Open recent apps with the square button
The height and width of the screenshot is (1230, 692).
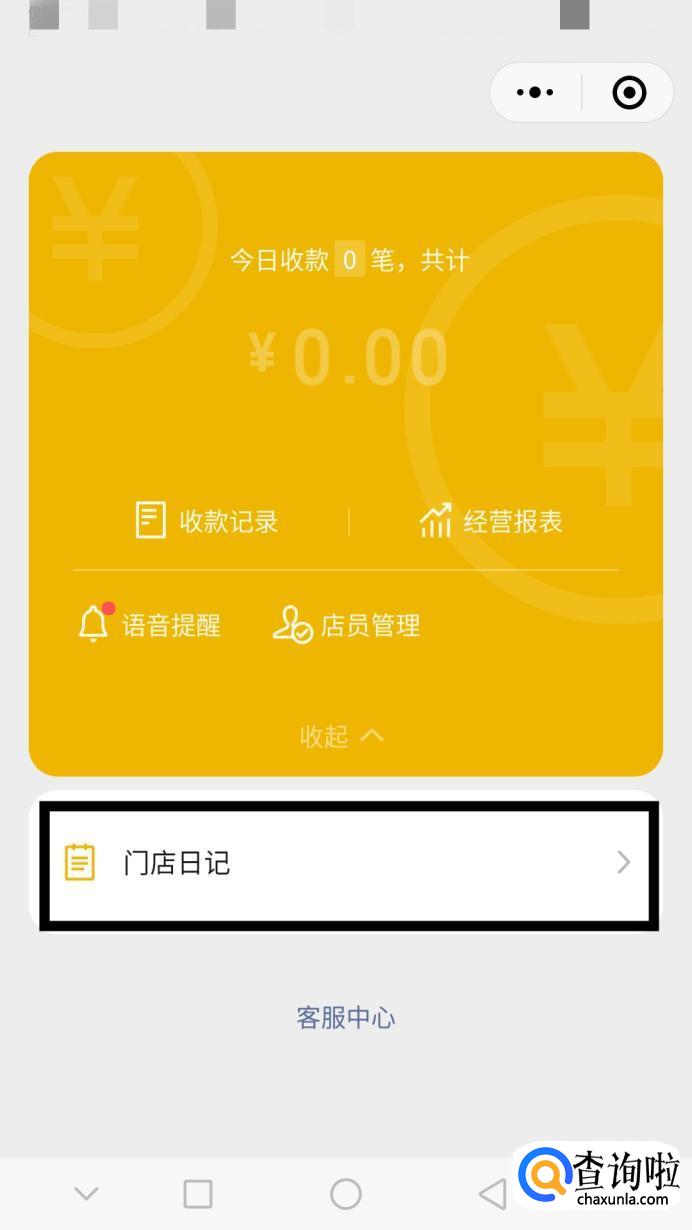click(x=198, y=1193)
